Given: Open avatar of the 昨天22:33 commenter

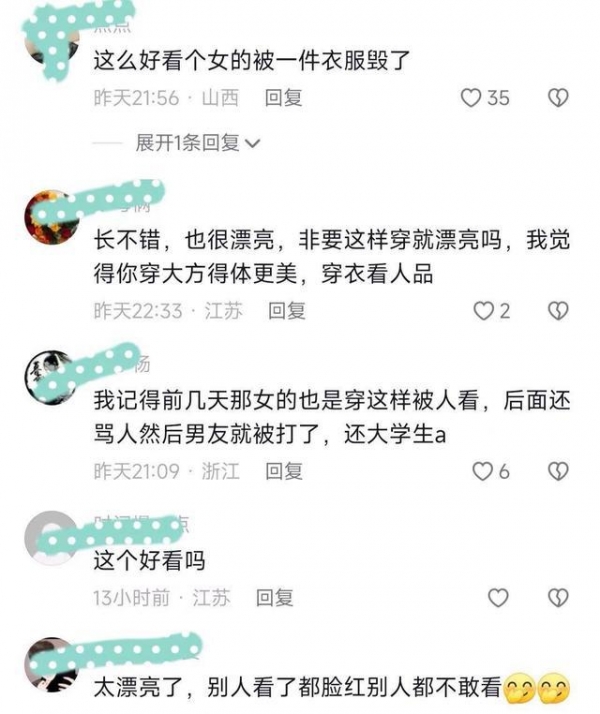Looking at the screenshot, I should pyautogui.click(x=49, y=214).
